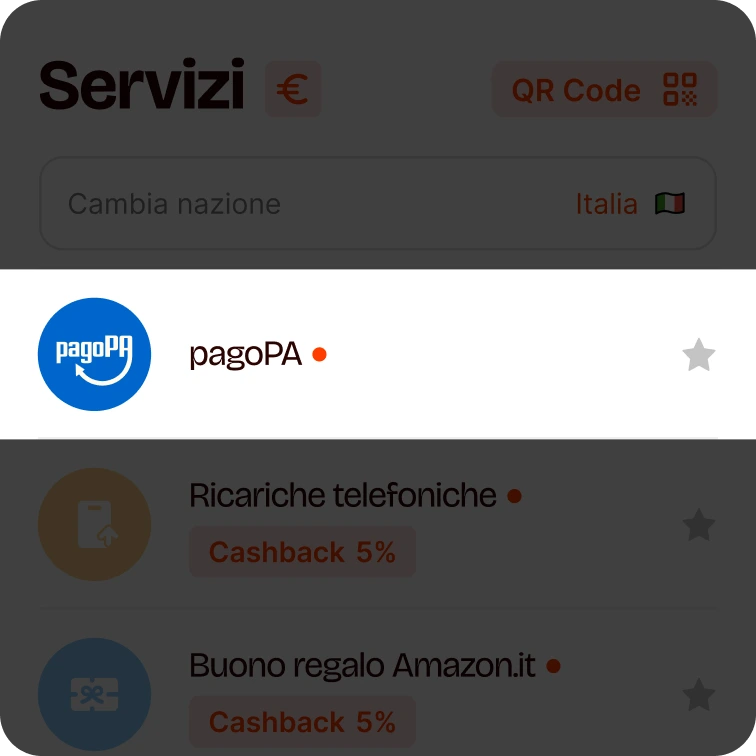Open Ricariche telefoniche service

pyautogui.click(x=343, y=495)
